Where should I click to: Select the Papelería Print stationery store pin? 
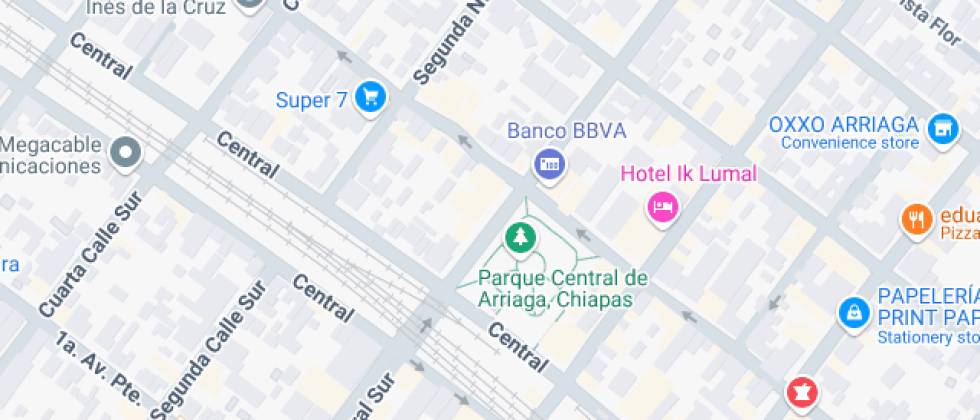click(853, 311)
